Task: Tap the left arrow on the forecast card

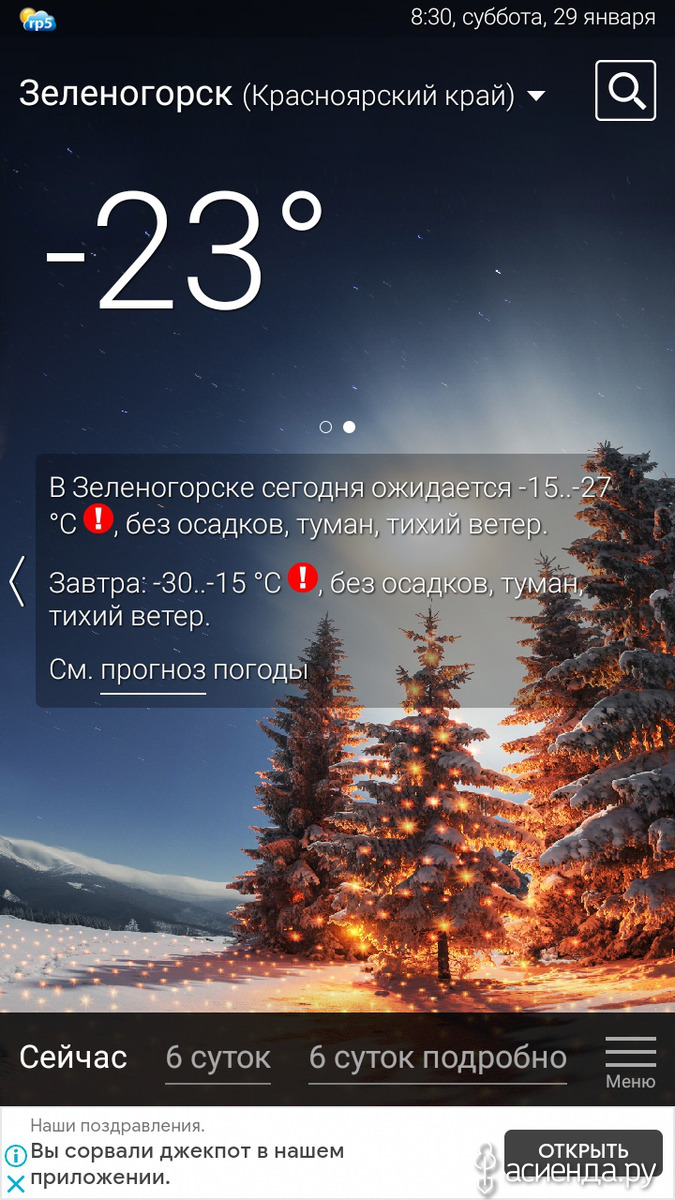Action: (16, 581)
